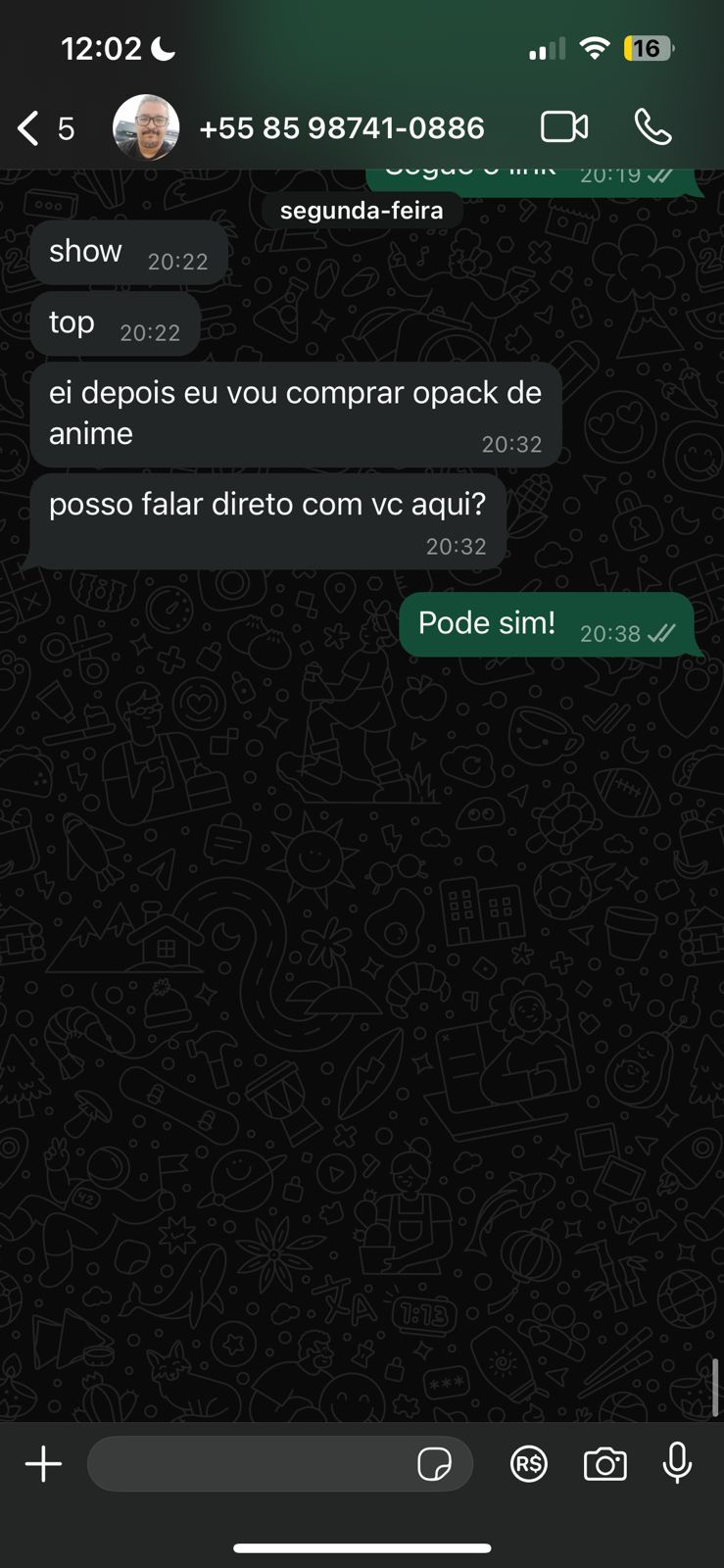Open the sticker picker
The width and height of the screenshot is (724, 1568).
click(434, 1464)
